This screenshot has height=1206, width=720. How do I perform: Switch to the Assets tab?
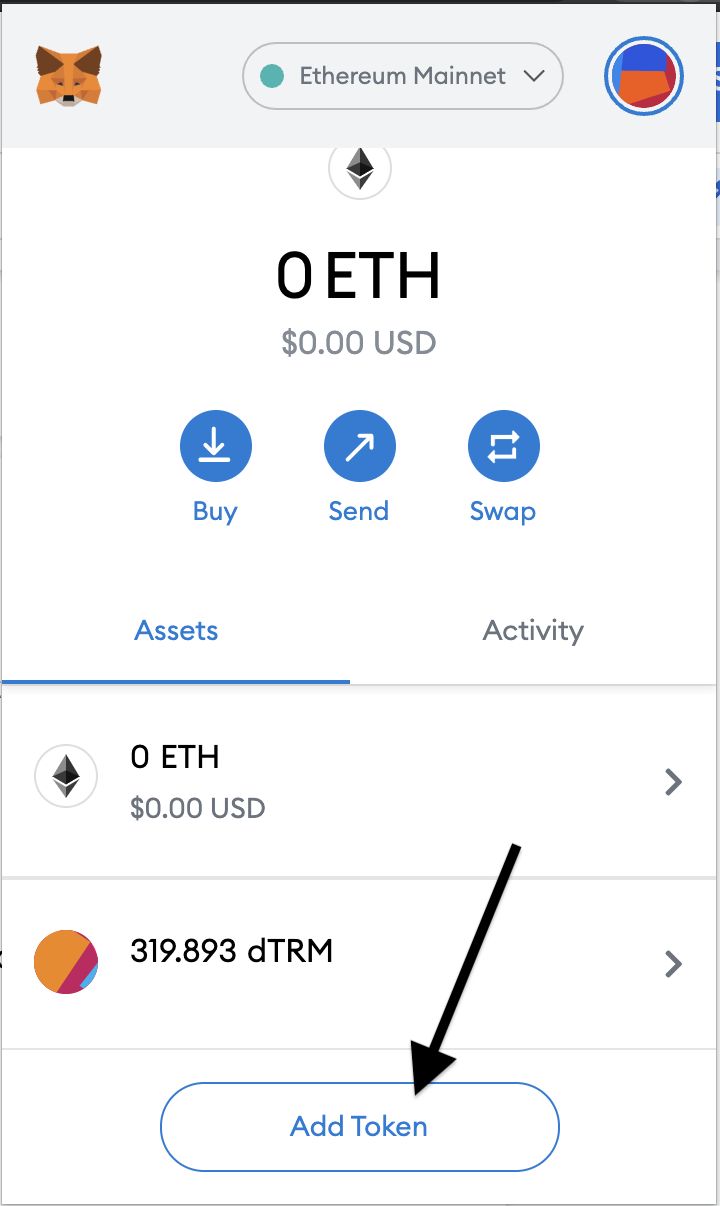click(176, 631)
